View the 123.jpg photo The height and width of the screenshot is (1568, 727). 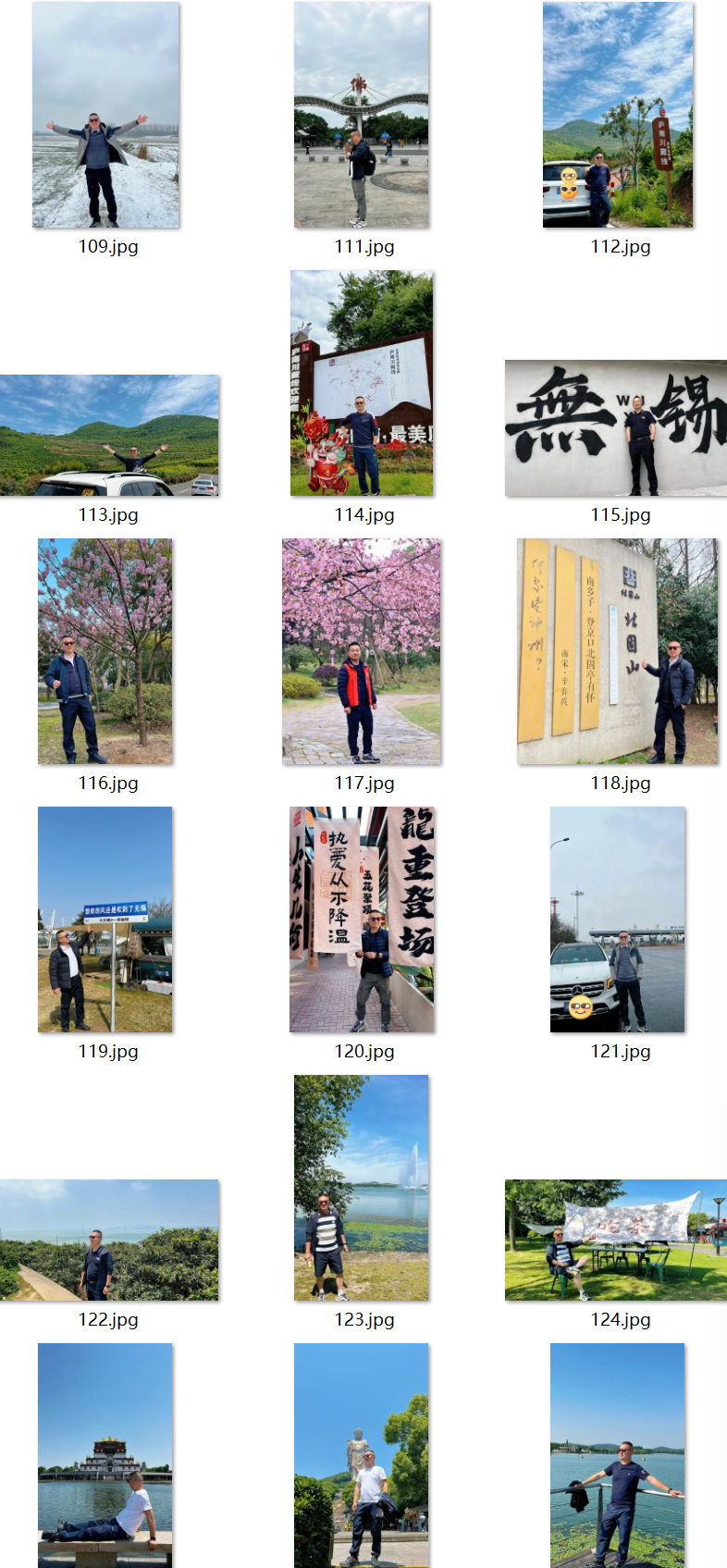362,1188
